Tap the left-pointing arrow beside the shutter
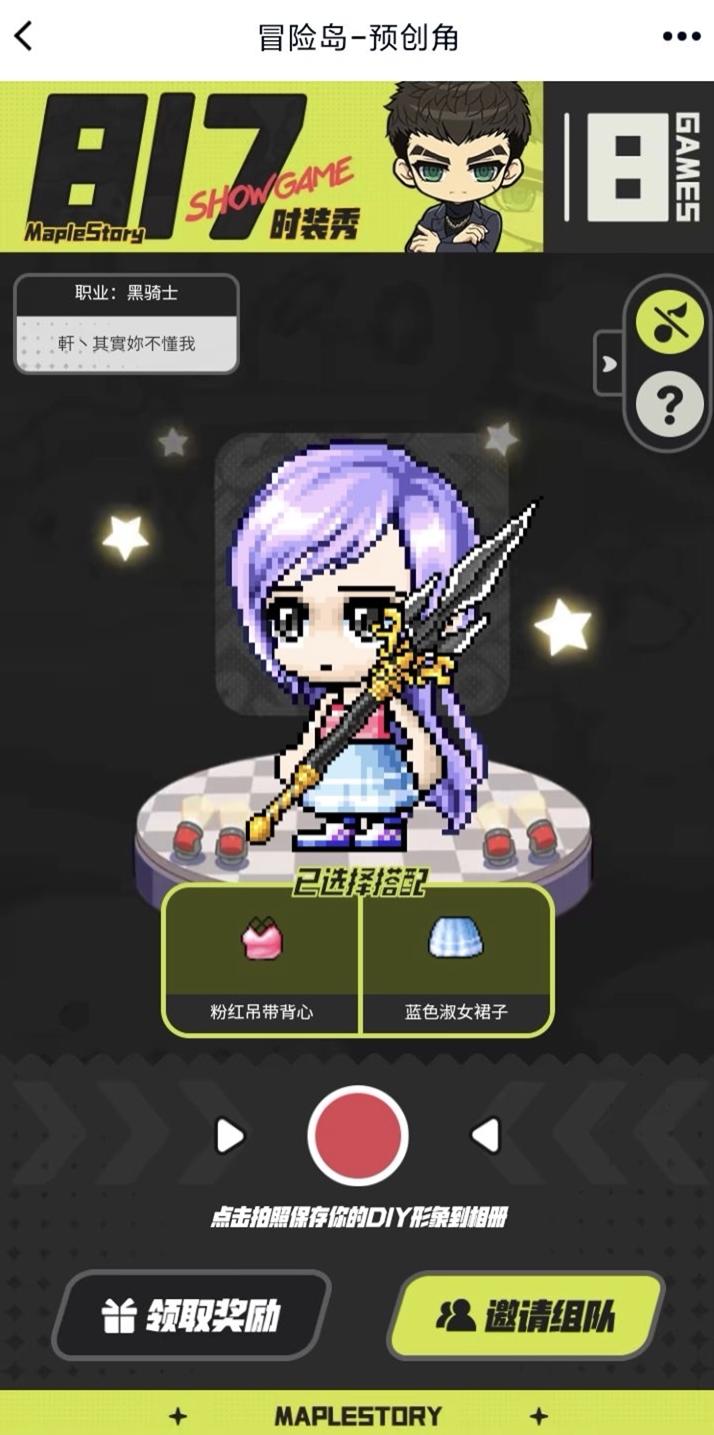This screenshot has height=1435, width=714. click(485, 1136)
